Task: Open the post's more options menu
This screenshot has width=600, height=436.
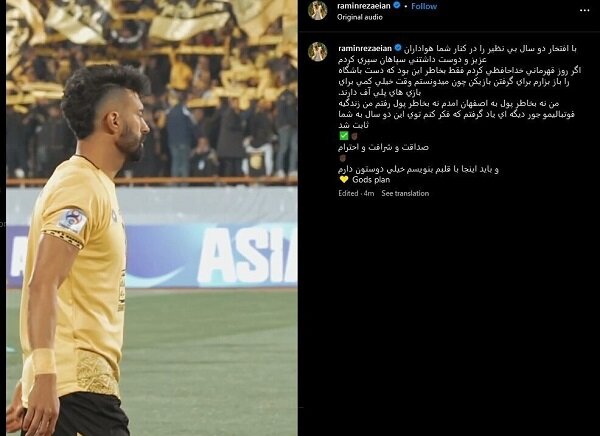Action: pos(585,11)
